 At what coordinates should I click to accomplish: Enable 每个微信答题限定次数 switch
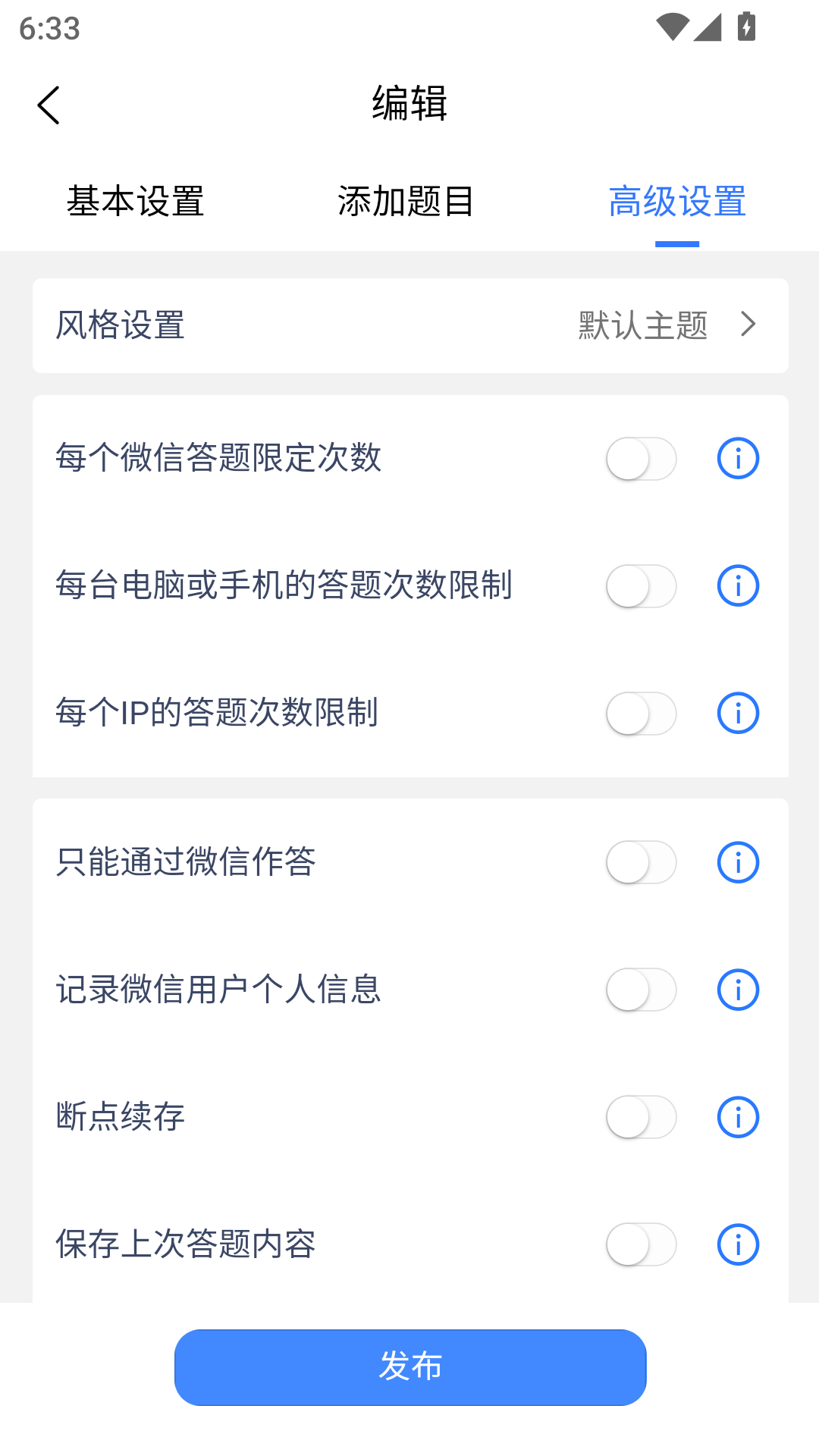[641, 457]
